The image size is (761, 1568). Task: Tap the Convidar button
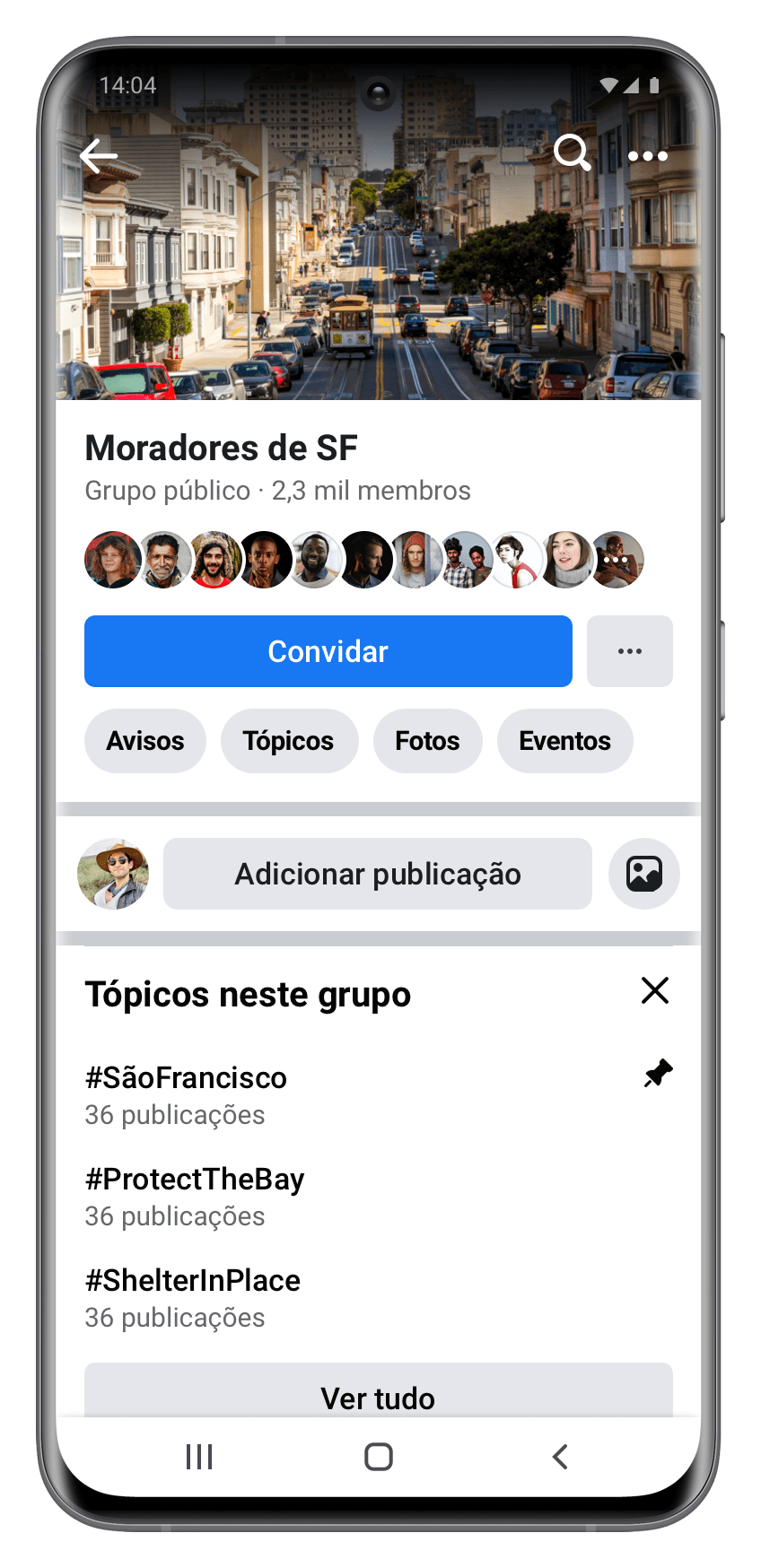[328, 651]
